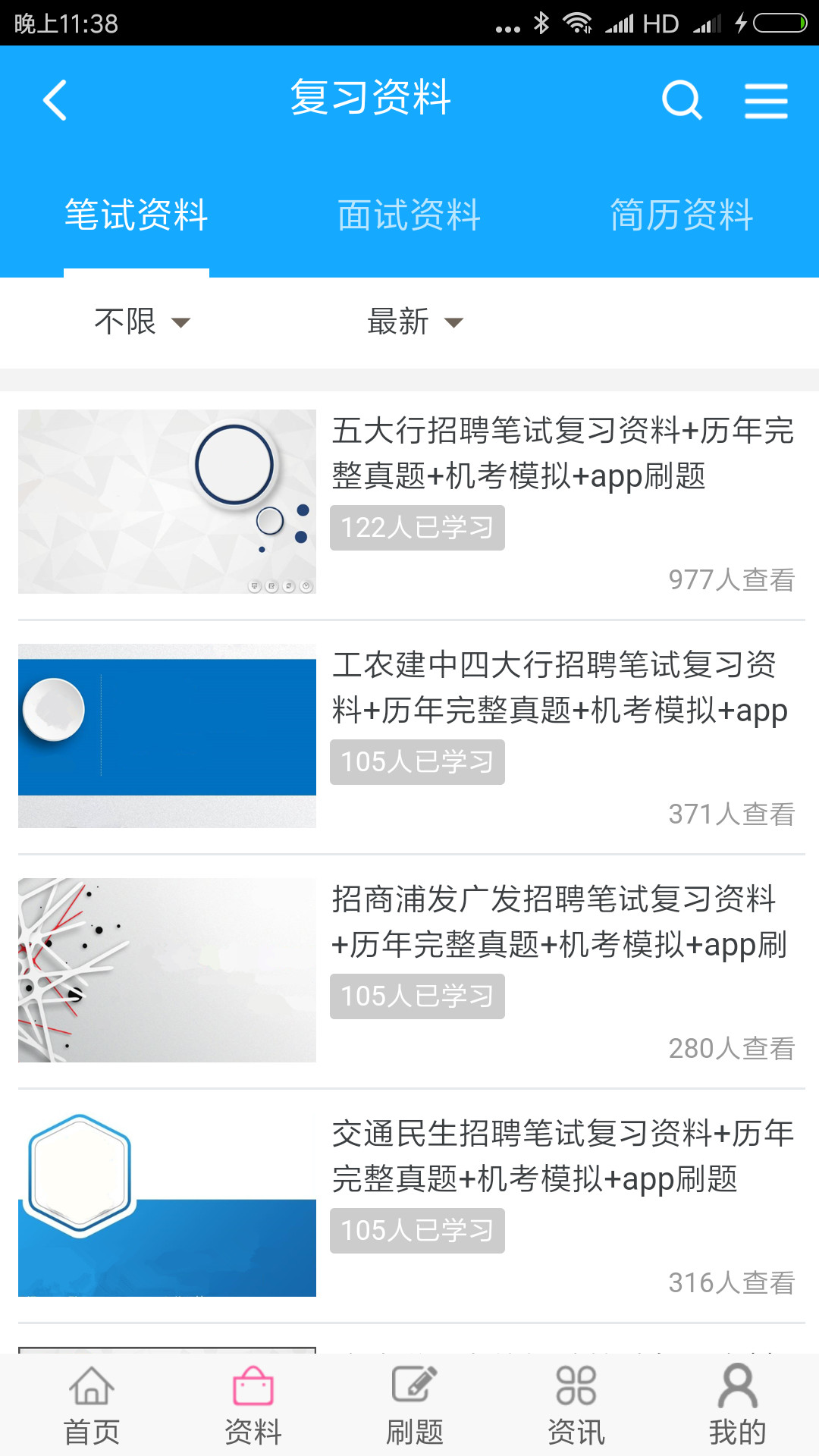Expand the 不限 filter dropdown

click(x=141, y=322)
